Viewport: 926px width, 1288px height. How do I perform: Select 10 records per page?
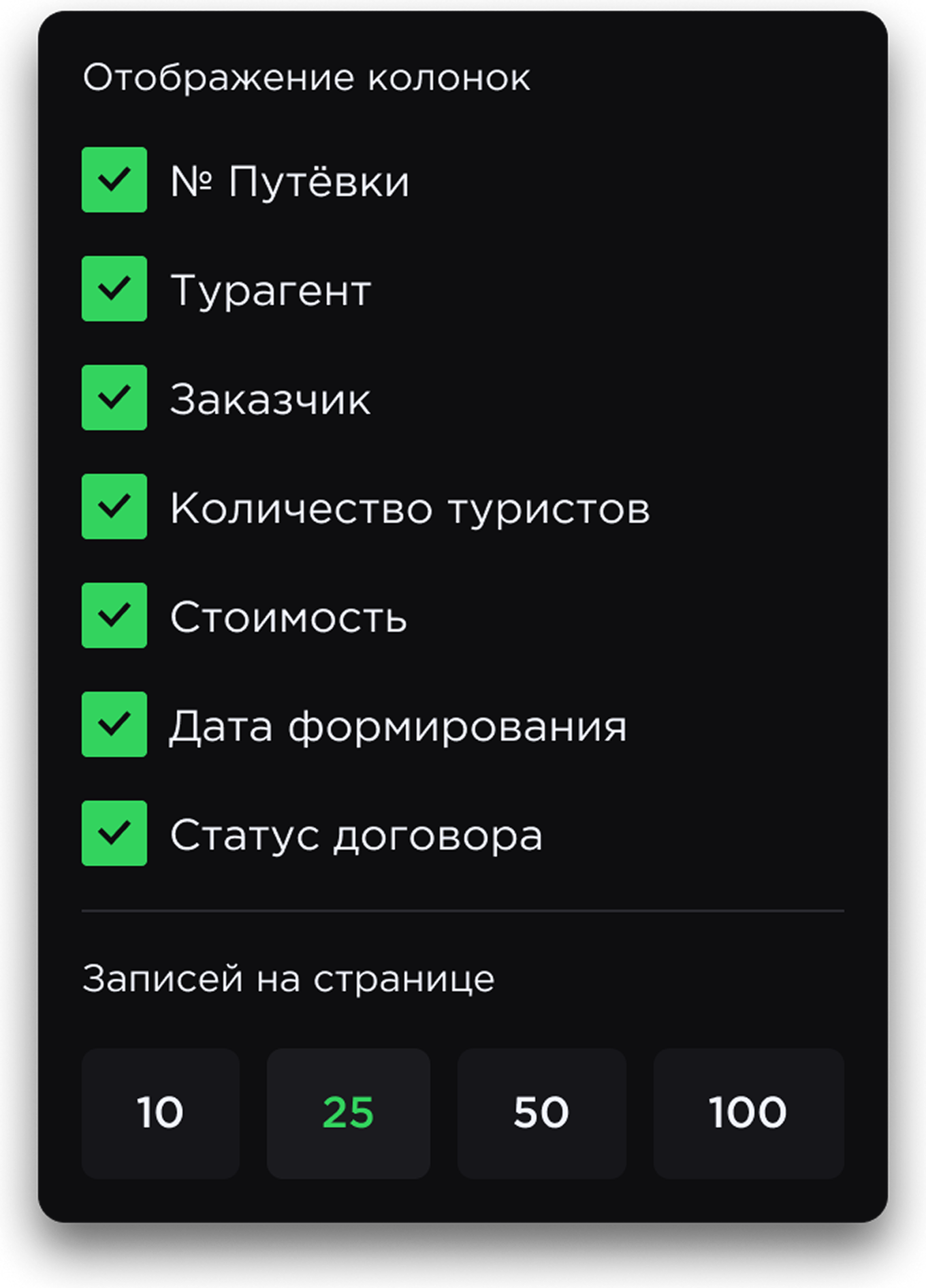click(161, 1113)
